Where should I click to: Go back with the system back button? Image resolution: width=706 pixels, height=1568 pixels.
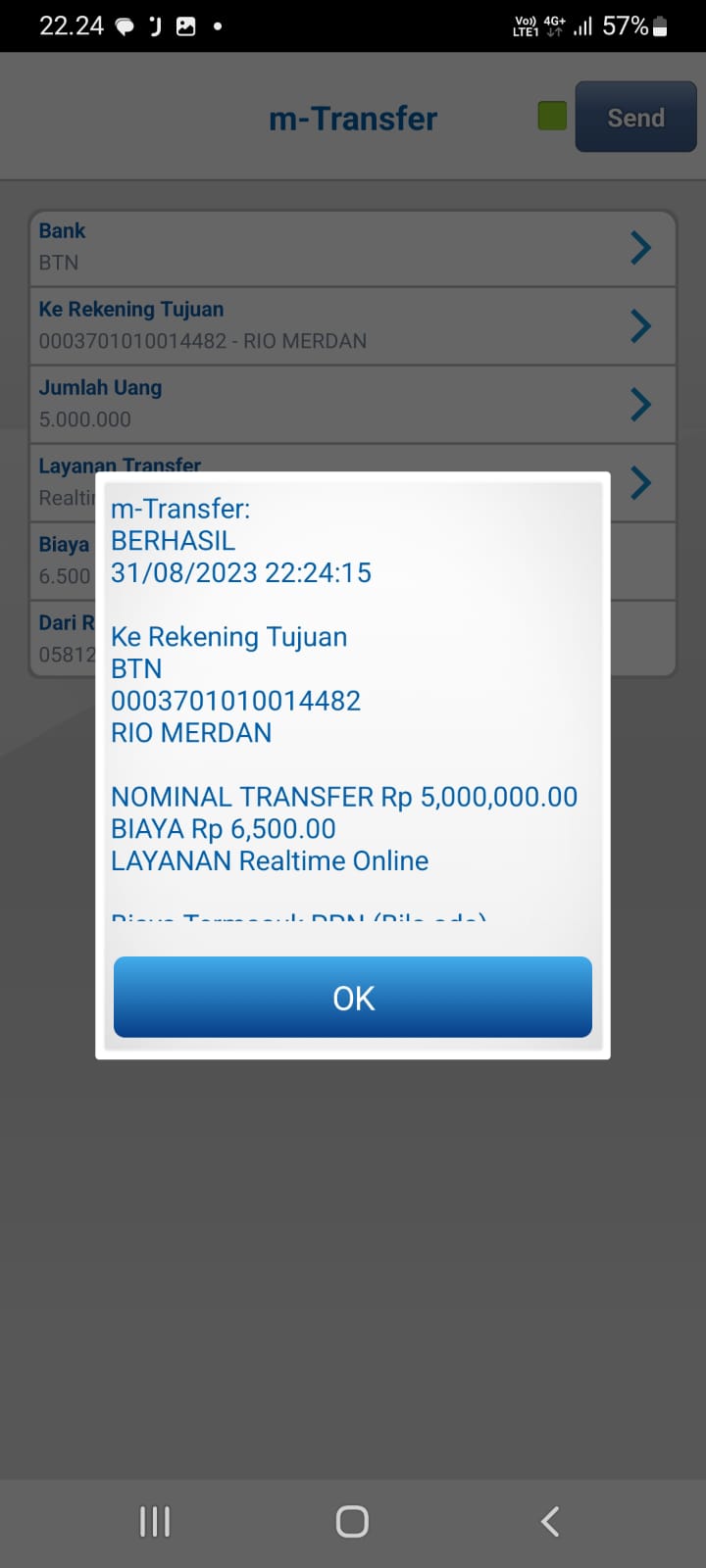[x=550, y=1521]
